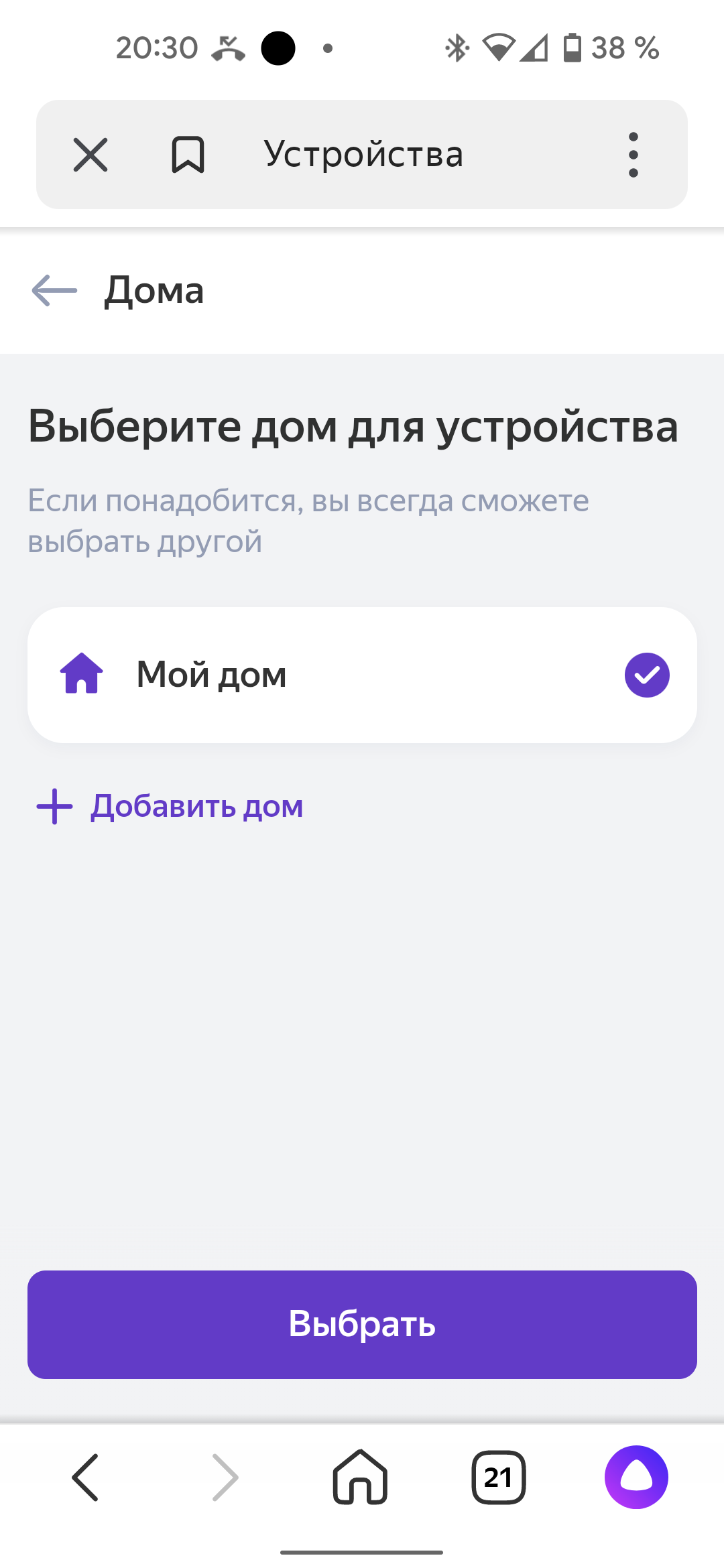This screenshot has height=1568, width=724.
Task: Show the 21 open tabs
Action: pos(499,1477)
